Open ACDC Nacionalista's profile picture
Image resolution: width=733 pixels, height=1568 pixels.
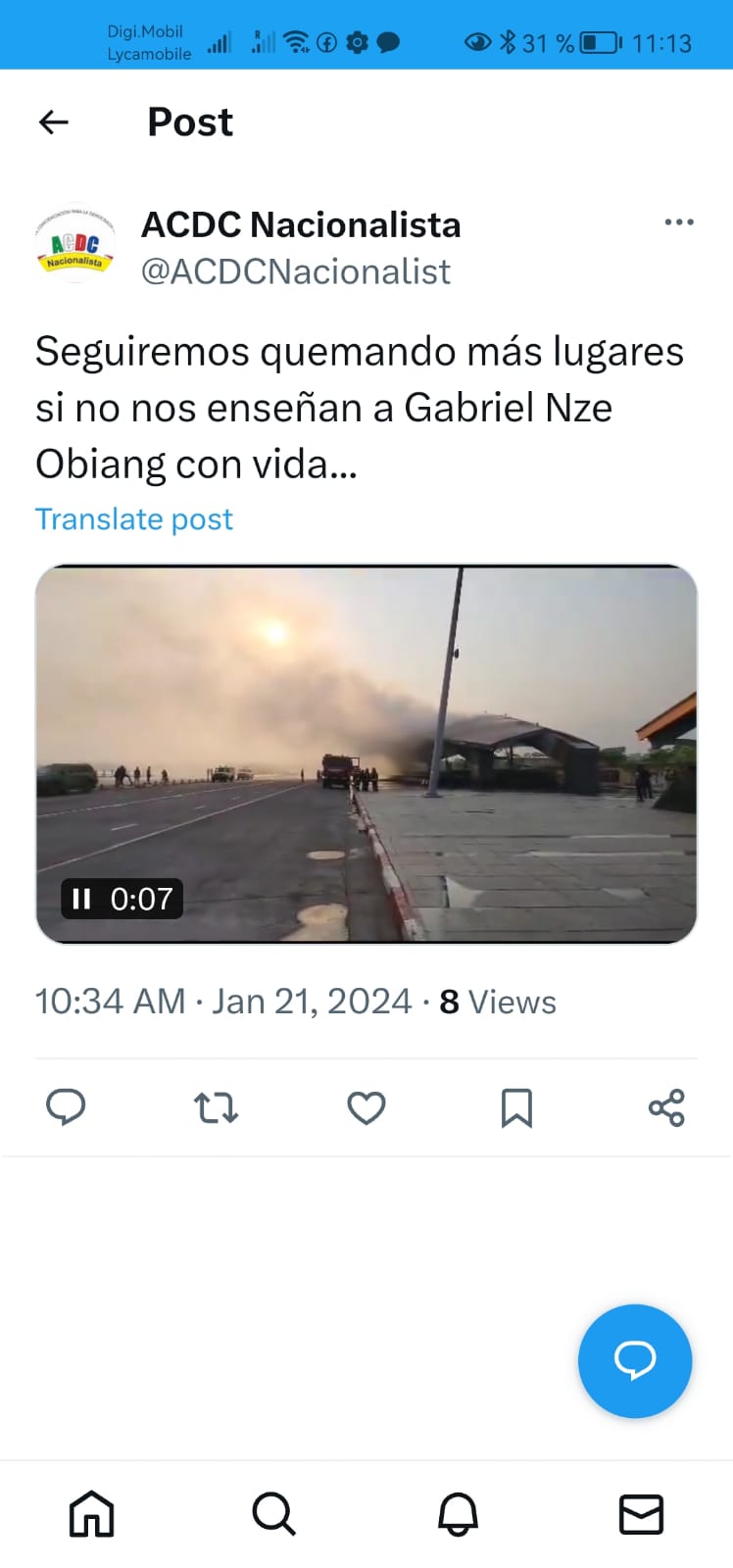[x=75, y=245]
